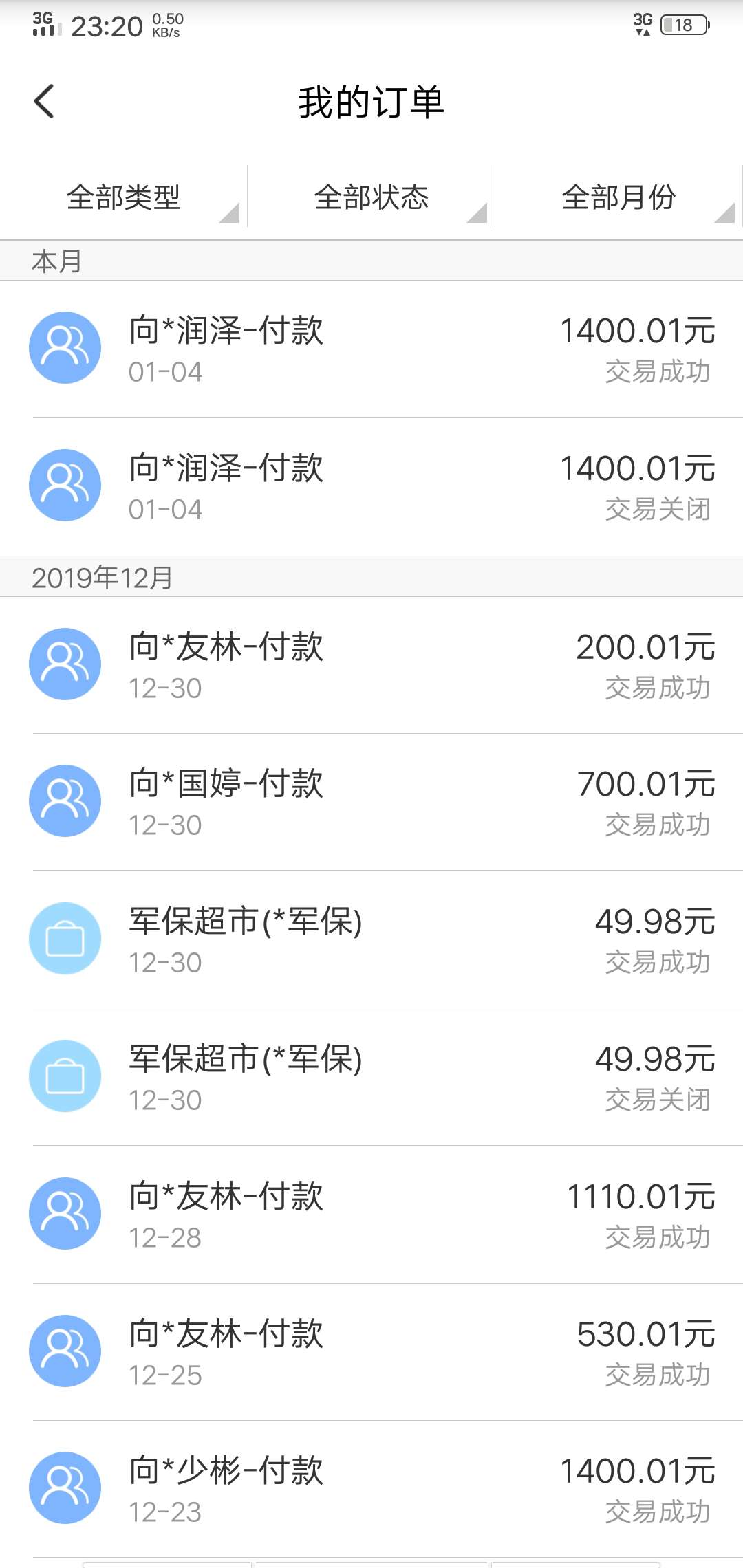
Task: Select the 全部月份 month filter
Action: [619, 198]
